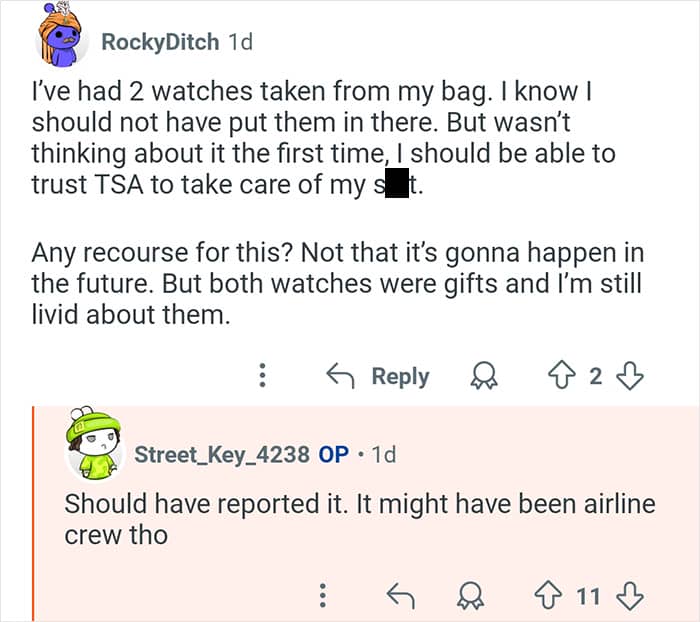Open RockyDitch's profile via username

click(160, 42)
